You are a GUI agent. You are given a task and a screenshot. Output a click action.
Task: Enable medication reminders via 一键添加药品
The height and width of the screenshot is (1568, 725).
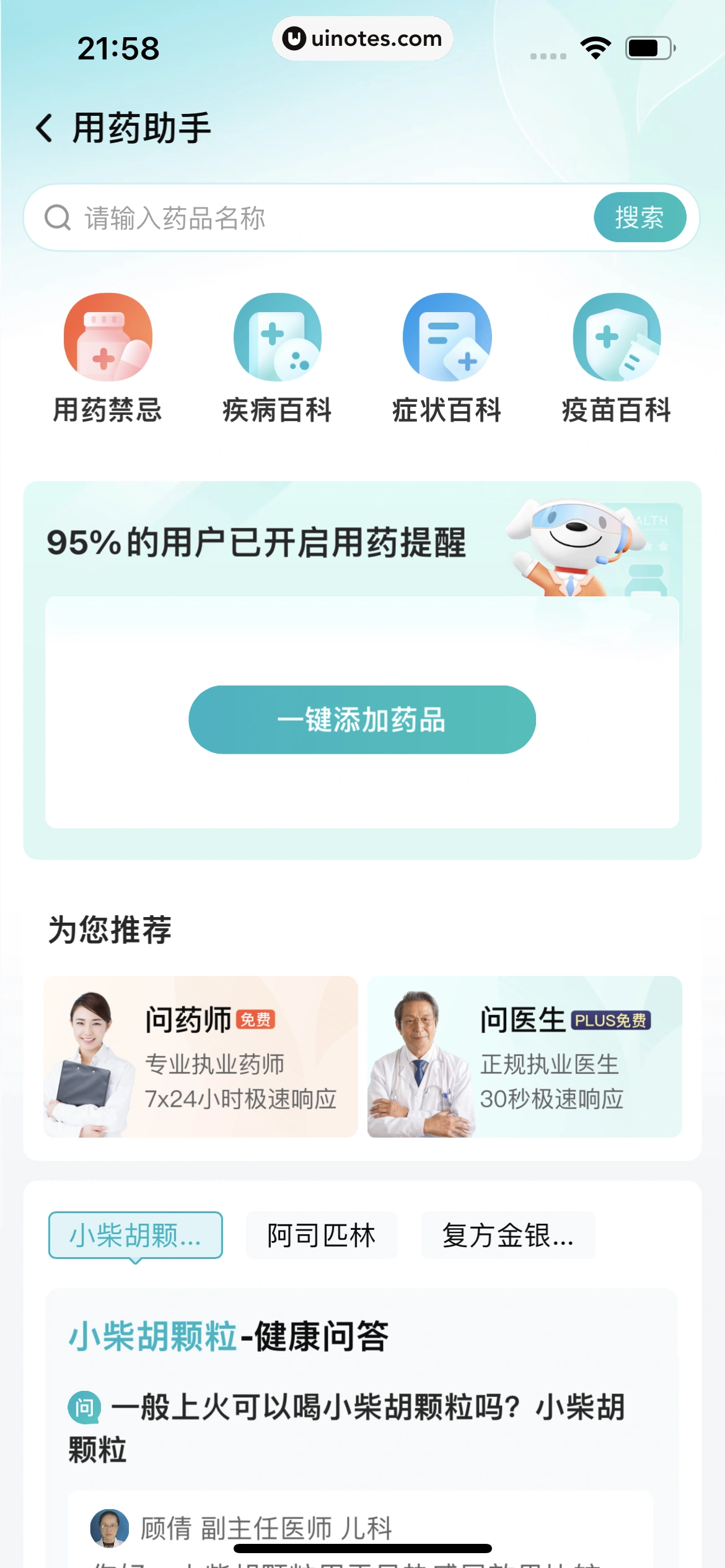[362, 720]
